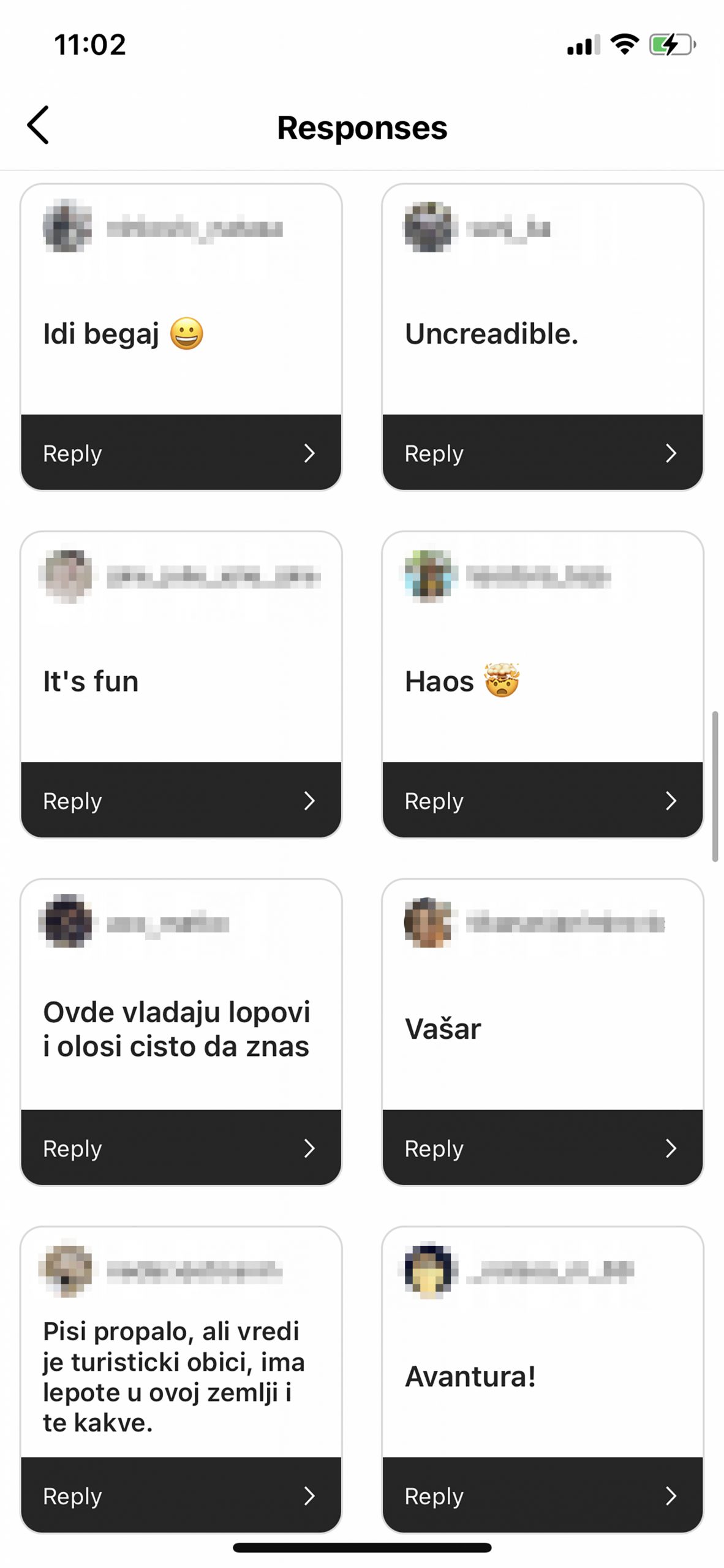The height and width of the screenshot is (1568, 724).
Task: Reply to the "Pisi propalo" response
Action: (181, 1495)
